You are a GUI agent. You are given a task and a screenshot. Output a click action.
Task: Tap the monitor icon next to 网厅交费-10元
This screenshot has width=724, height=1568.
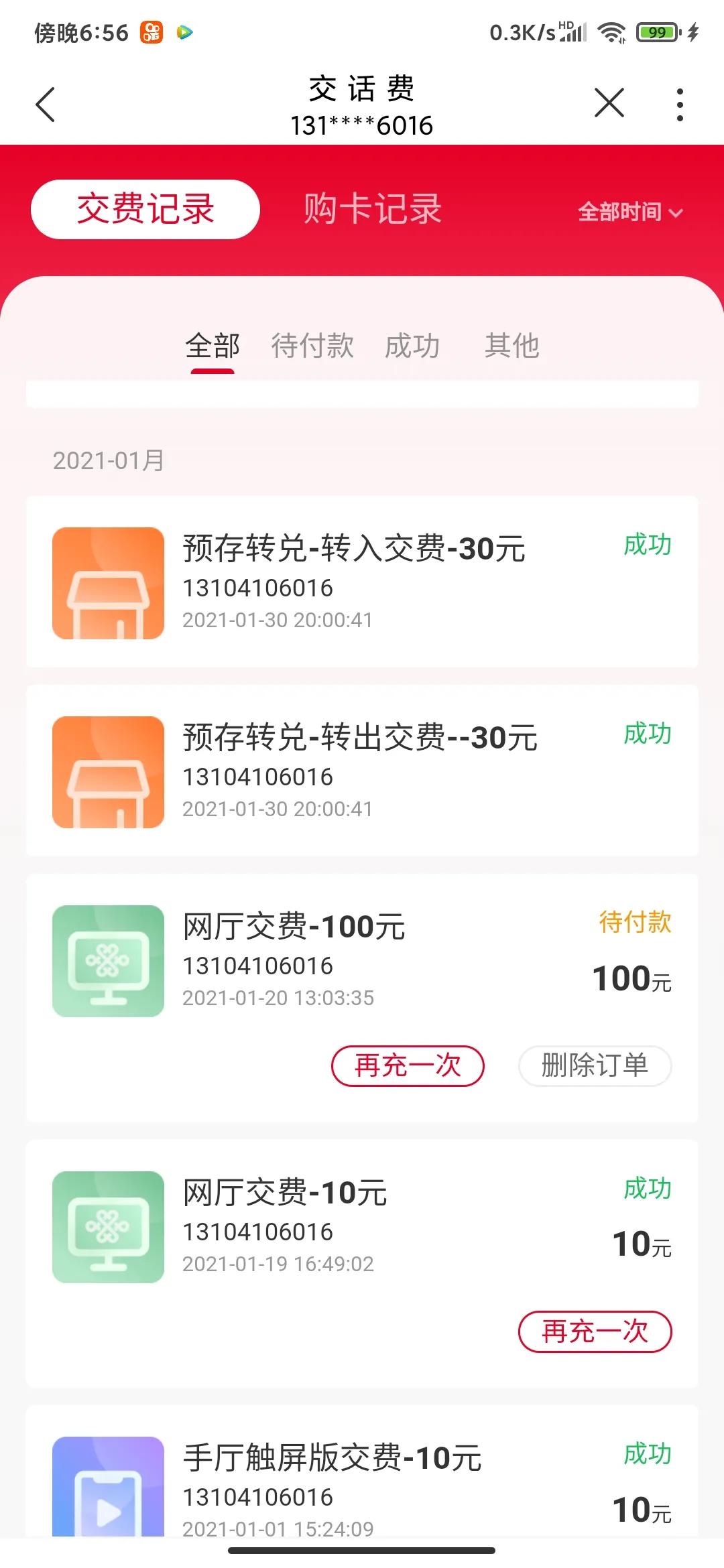pyautogui.click(x=107, y=1228)
